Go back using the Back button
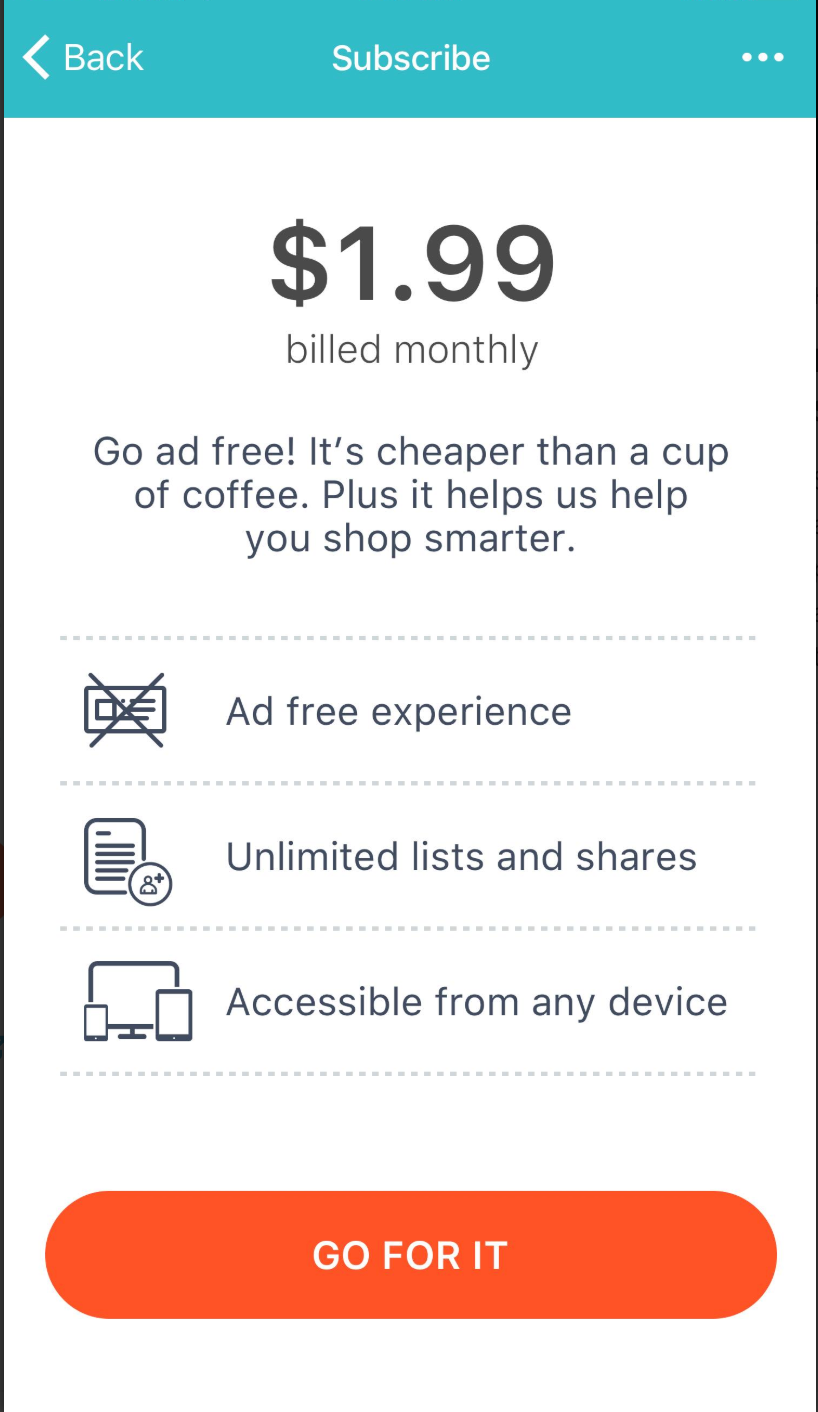Image resolution: width=818 pixels, height=1412 pixels. [x=84, y=58]
